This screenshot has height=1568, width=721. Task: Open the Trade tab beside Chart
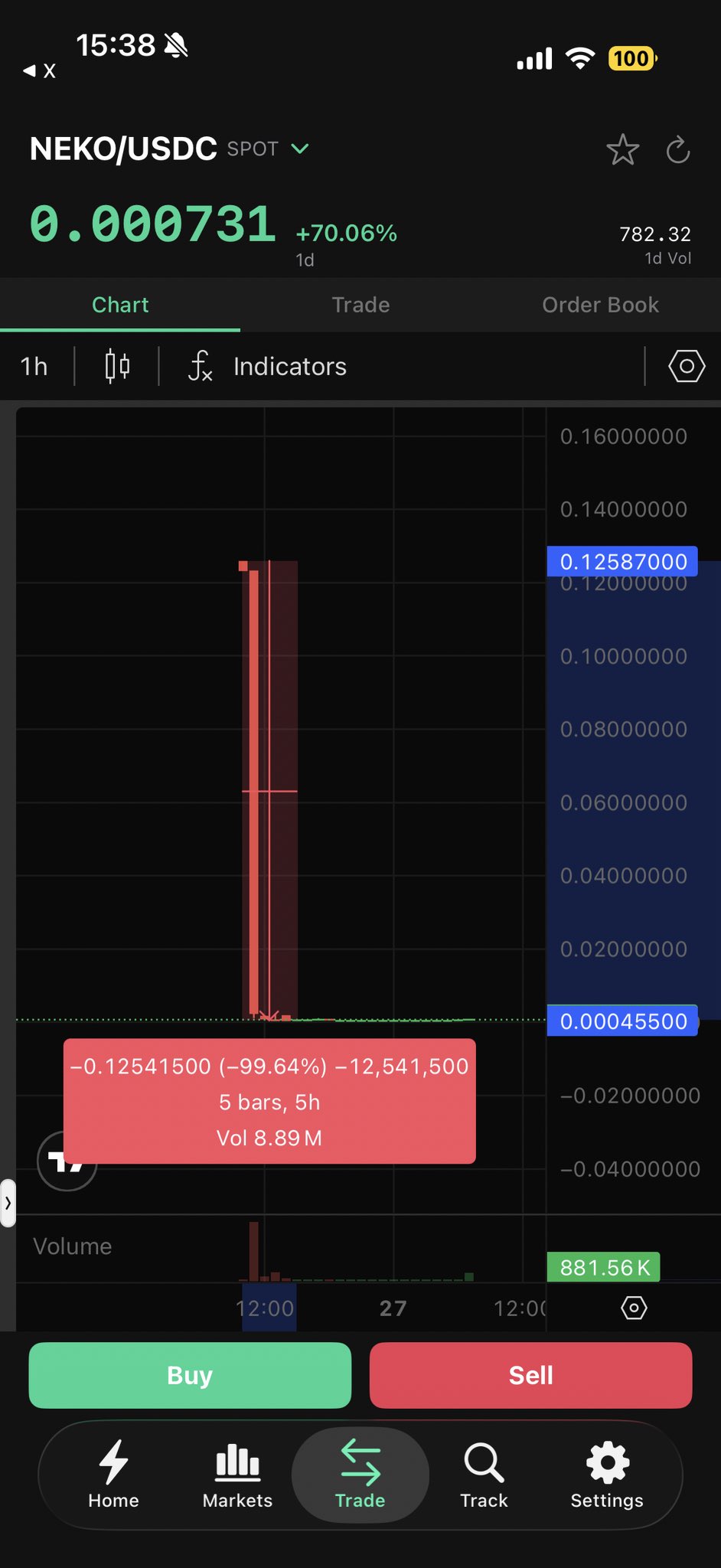click(360, 305)
